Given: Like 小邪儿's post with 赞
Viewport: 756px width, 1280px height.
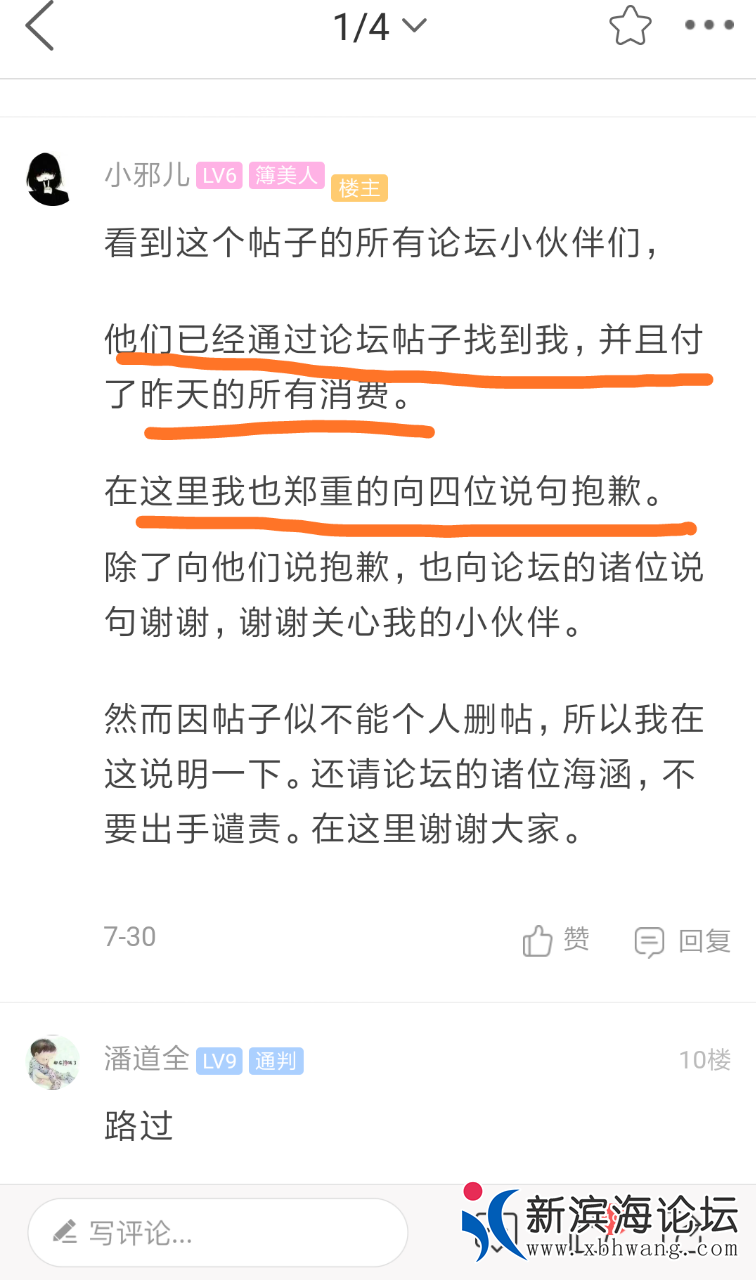Looking at the screenshot, I should pyautogui.click(x=556, y=940).
